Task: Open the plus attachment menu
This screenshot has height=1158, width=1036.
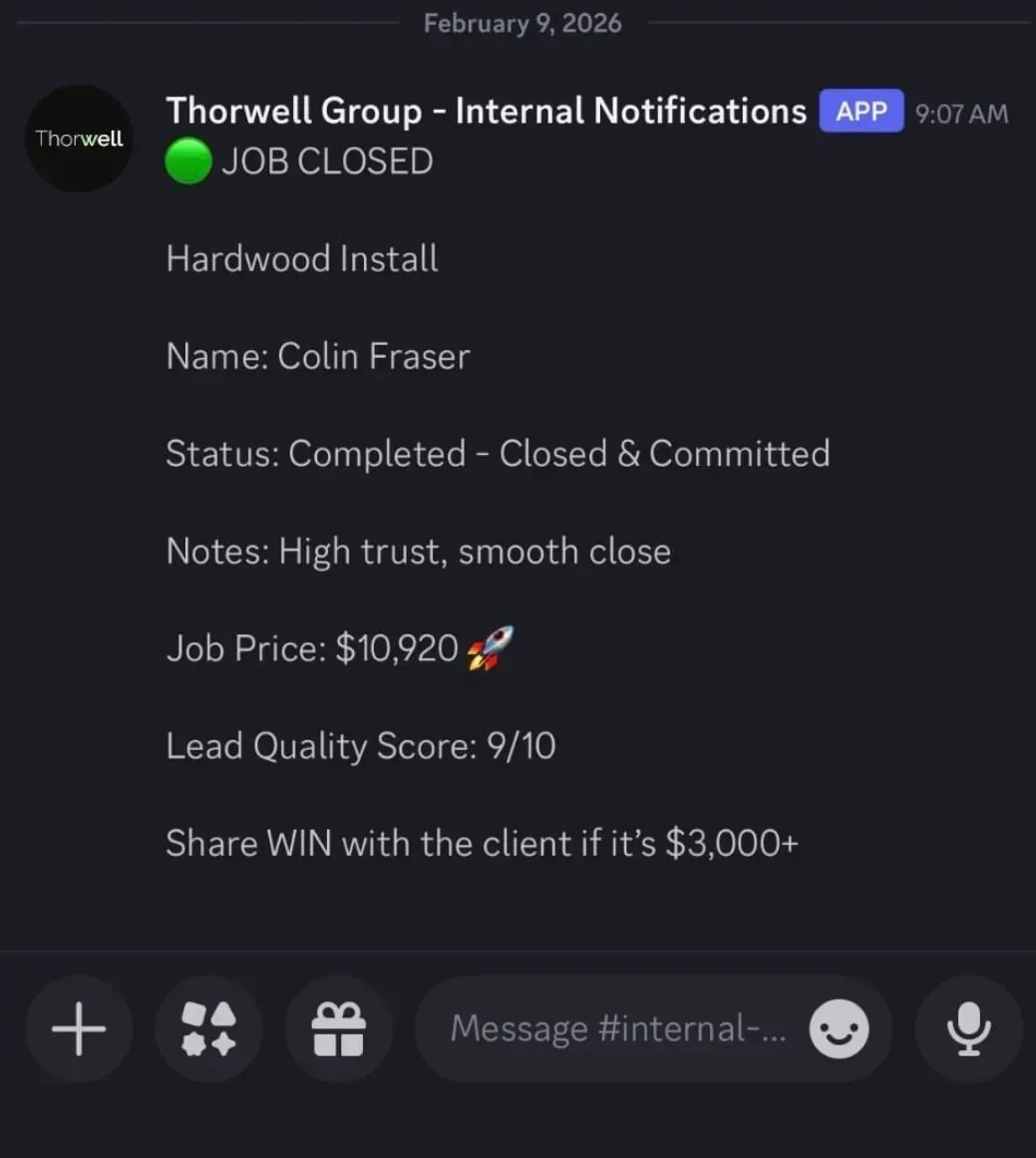Action: coord(79,1029)
